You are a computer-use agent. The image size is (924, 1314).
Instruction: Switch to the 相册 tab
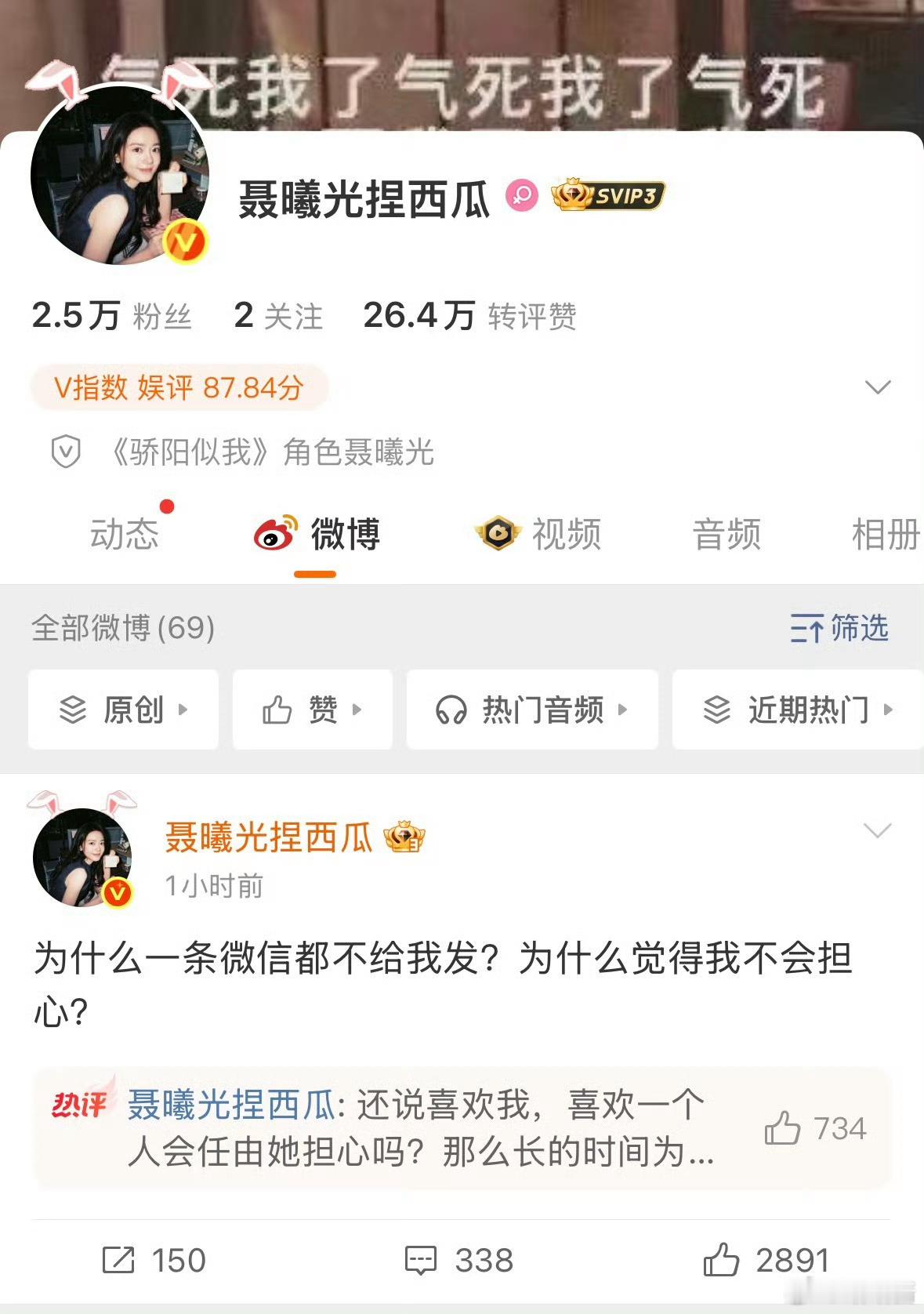tap(884, 532)
